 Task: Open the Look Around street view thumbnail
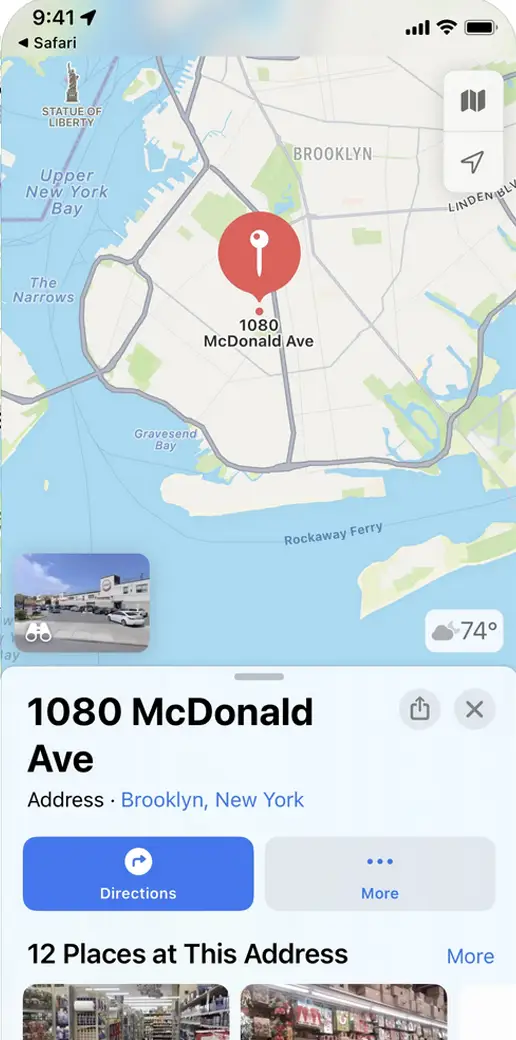82,602
